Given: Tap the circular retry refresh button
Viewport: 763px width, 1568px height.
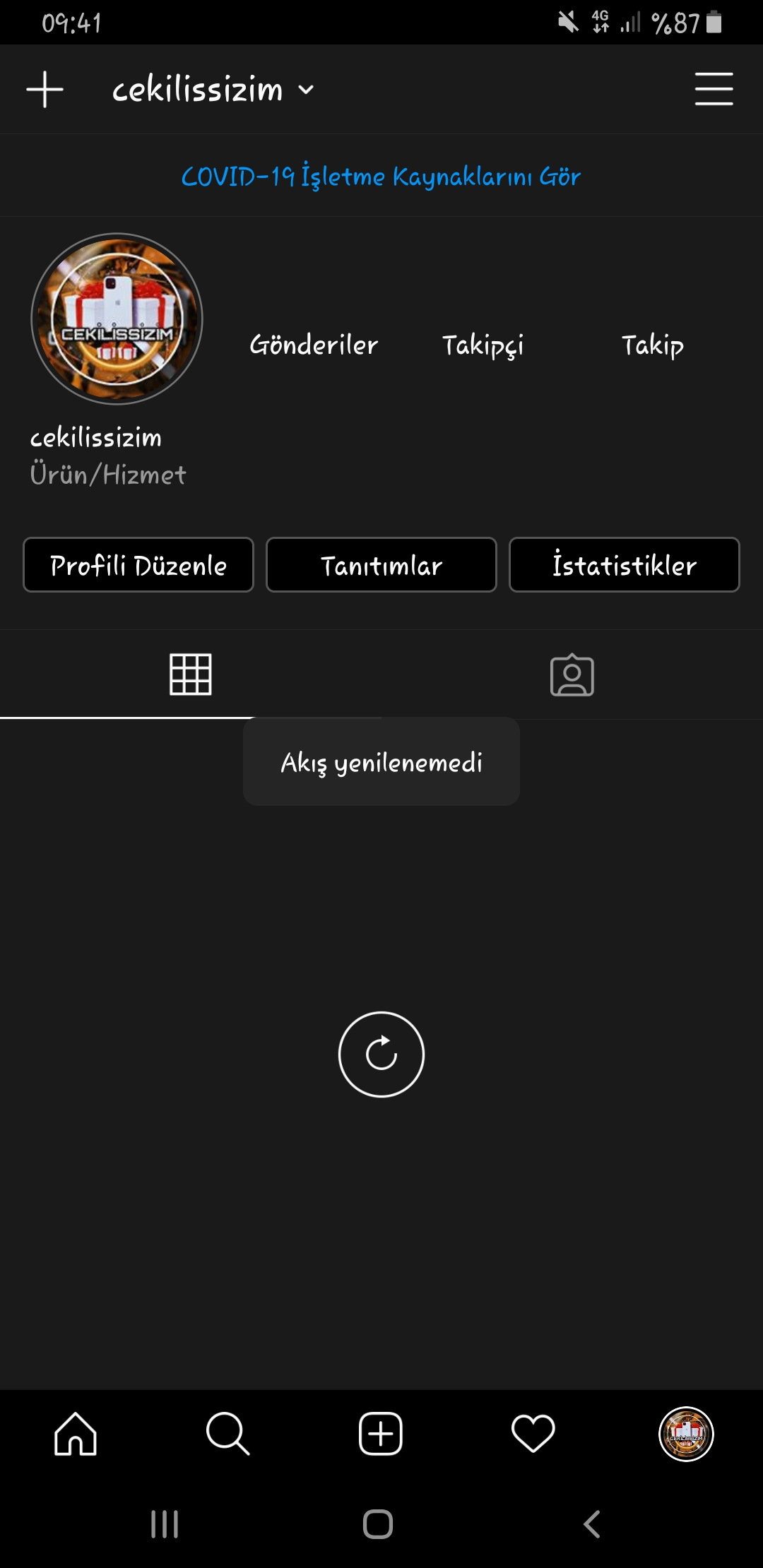Looking at the screenshot, I should tap(381, 1055).
